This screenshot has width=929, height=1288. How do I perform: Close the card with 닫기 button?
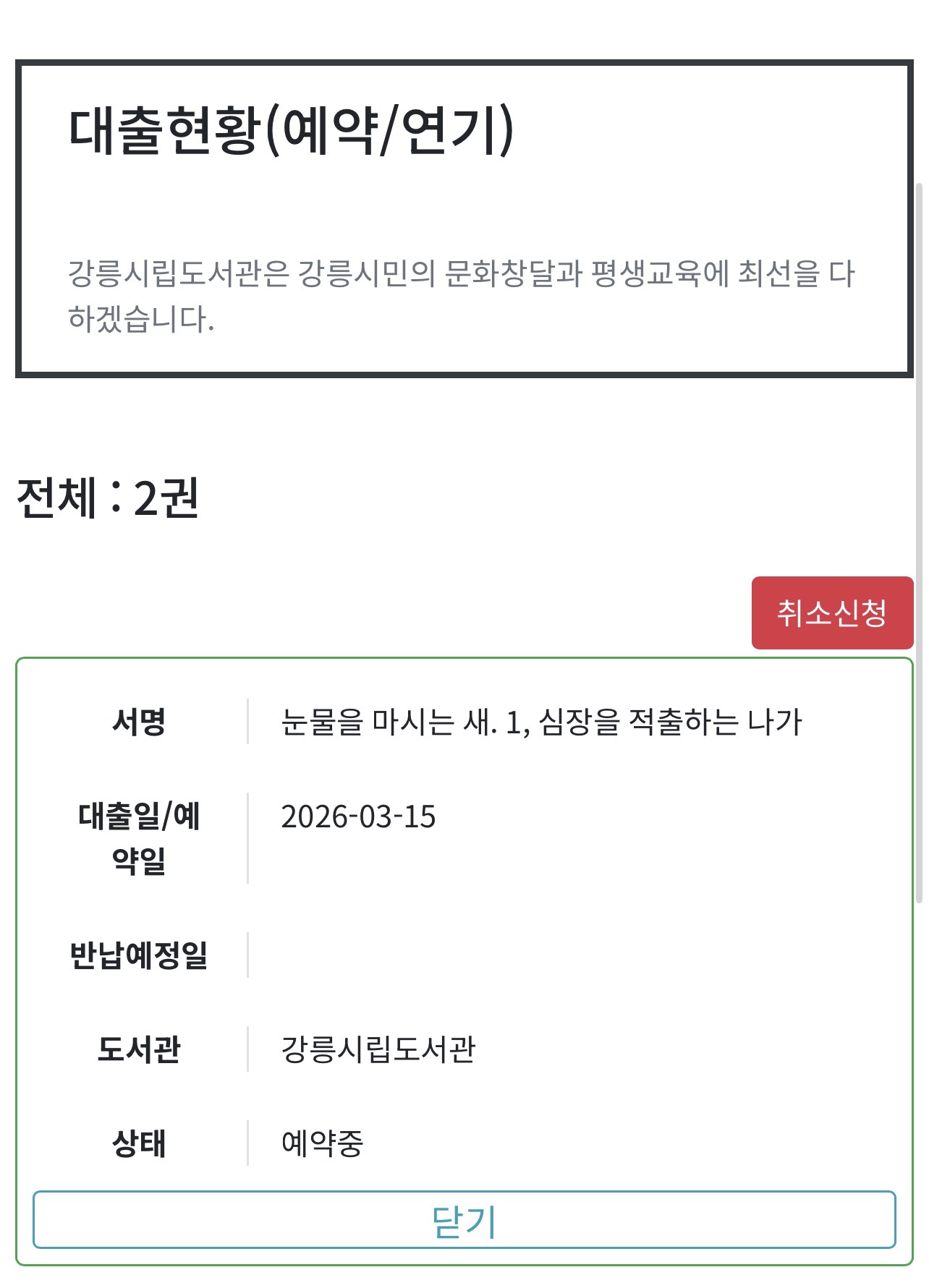point(464,1220)
